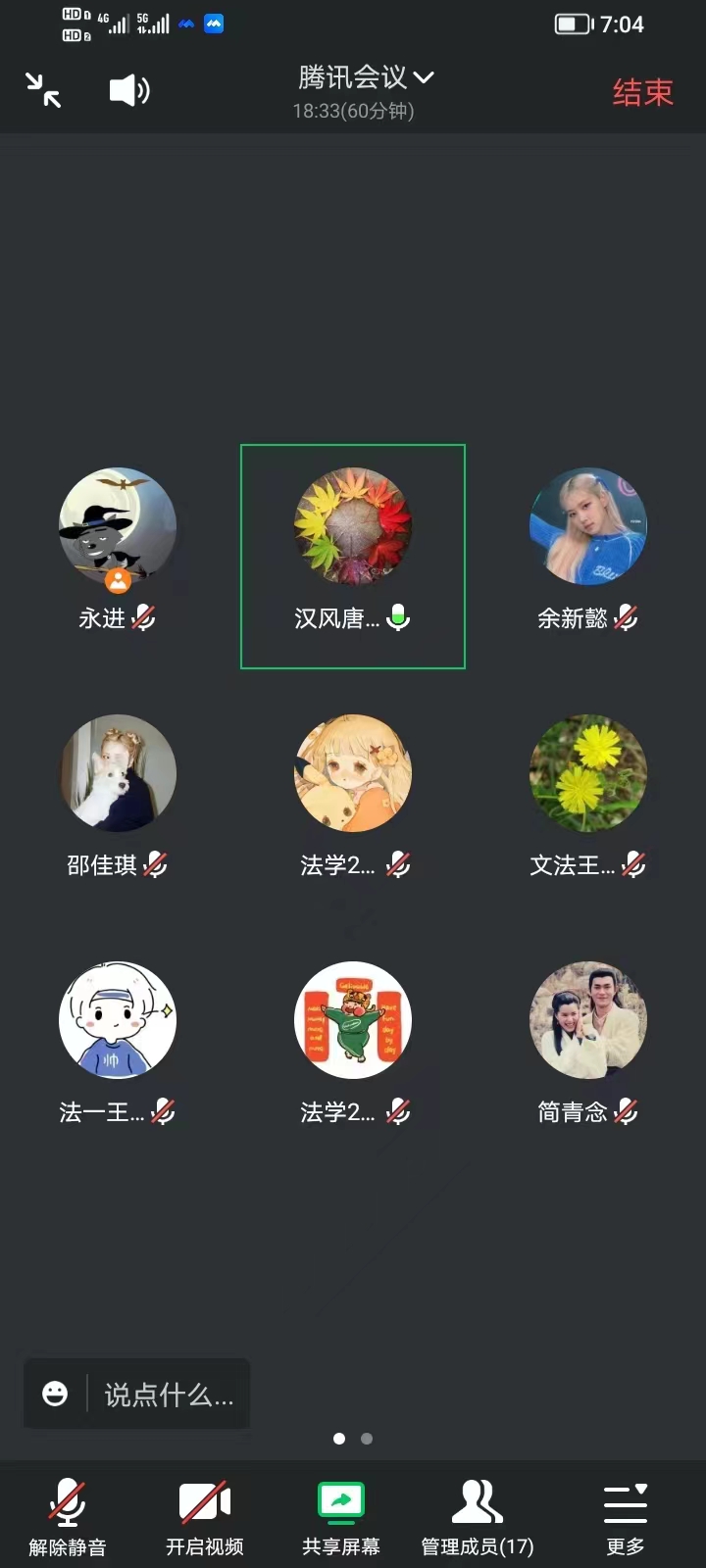Minimize the meeting window
The height and width of the screenshot is (1568, 706).
[43, 90]
